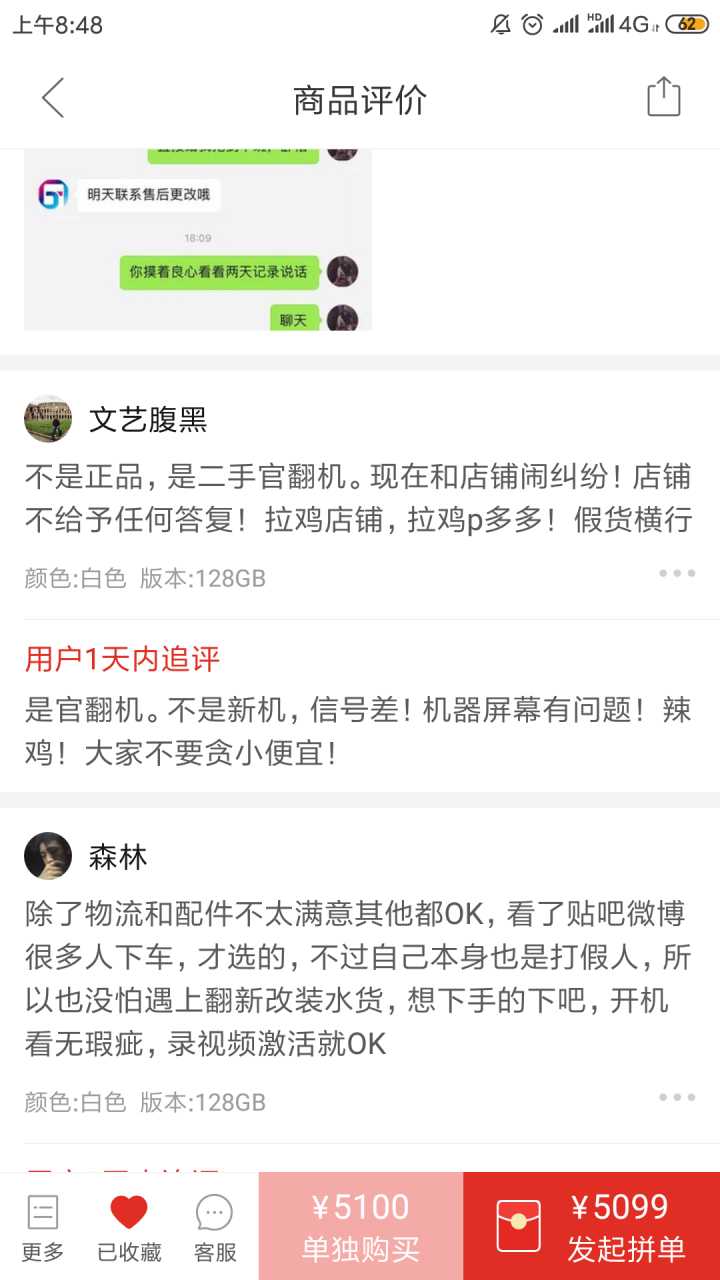Open the more options dots on 文艺腹黑's review
The width and height of the screenshot is (720, 1280).
point(677,574)
